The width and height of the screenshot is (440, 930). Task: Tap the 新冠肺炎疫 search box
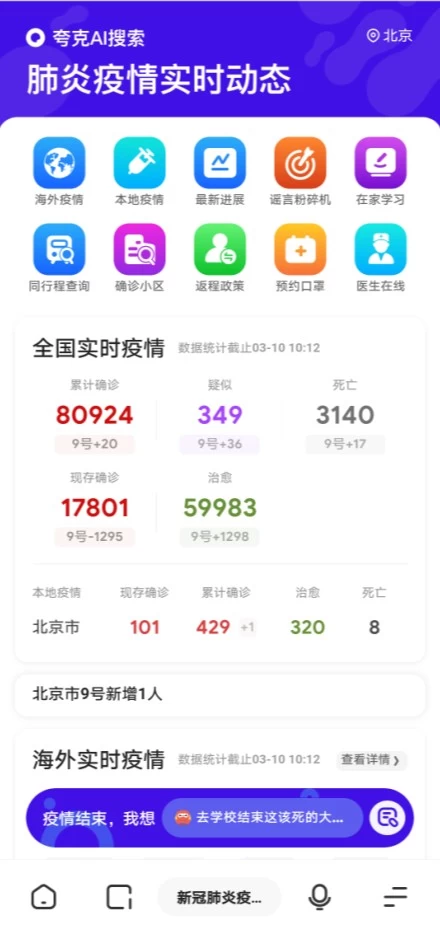[219, 897]
